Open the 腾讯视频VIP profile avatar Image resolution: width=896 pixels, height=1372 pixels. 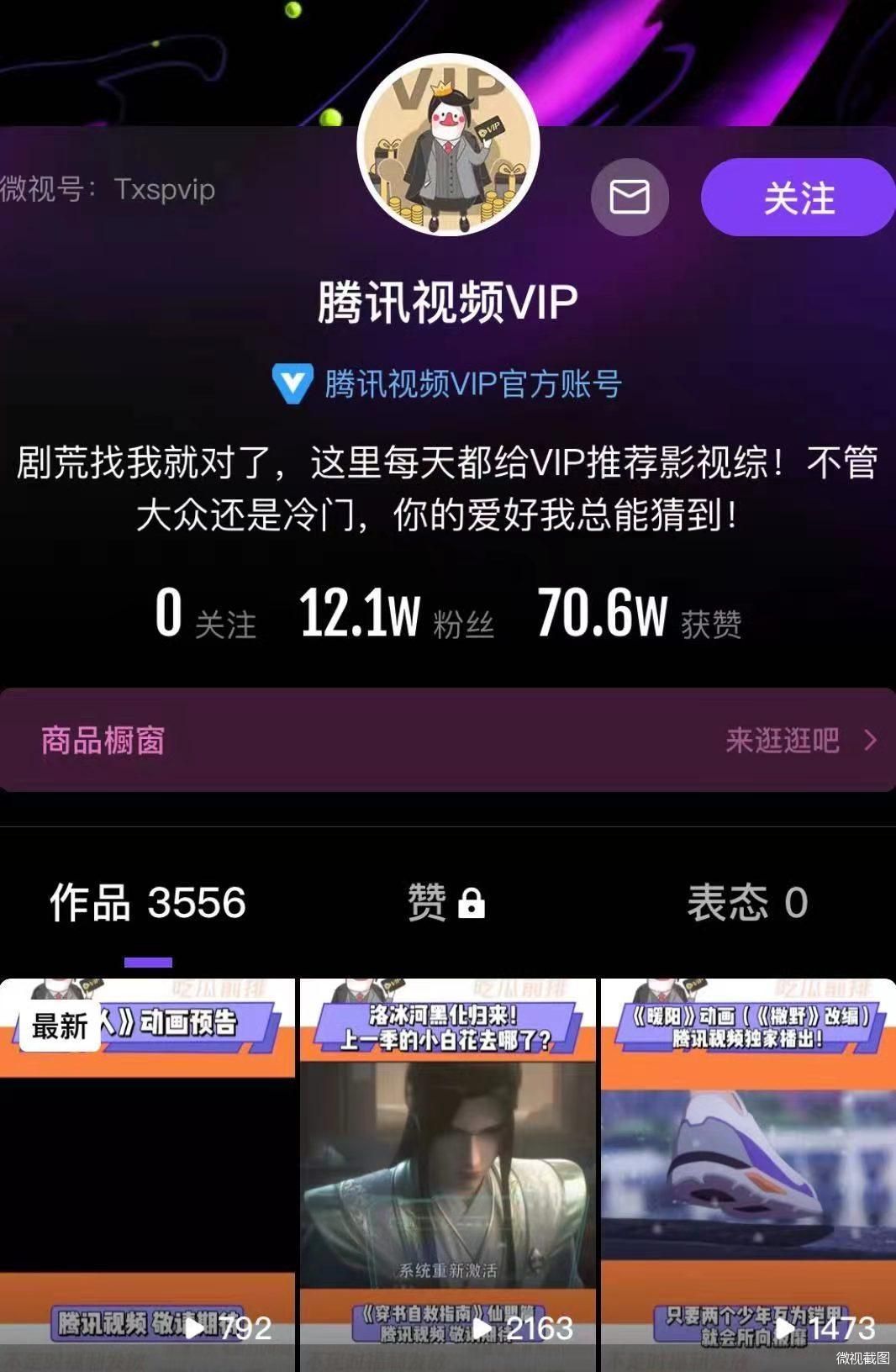click(x=448, y=145)
